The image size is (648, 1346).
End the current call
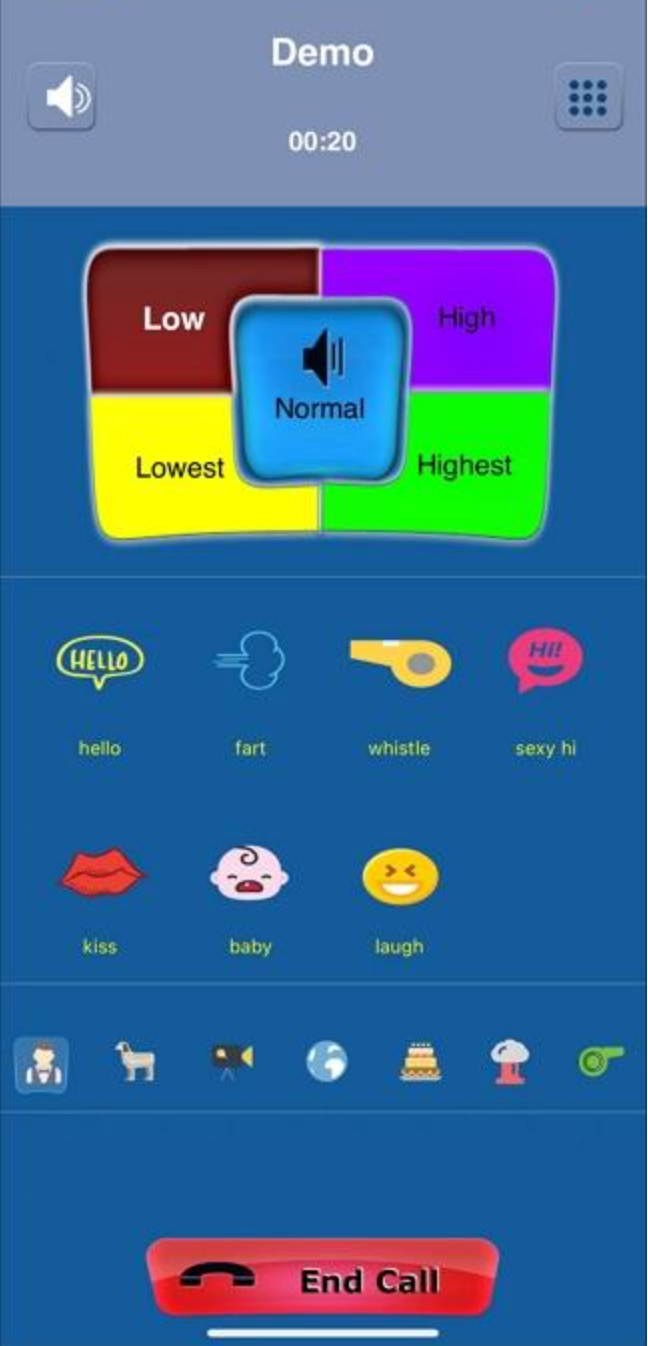[323, 1279]
